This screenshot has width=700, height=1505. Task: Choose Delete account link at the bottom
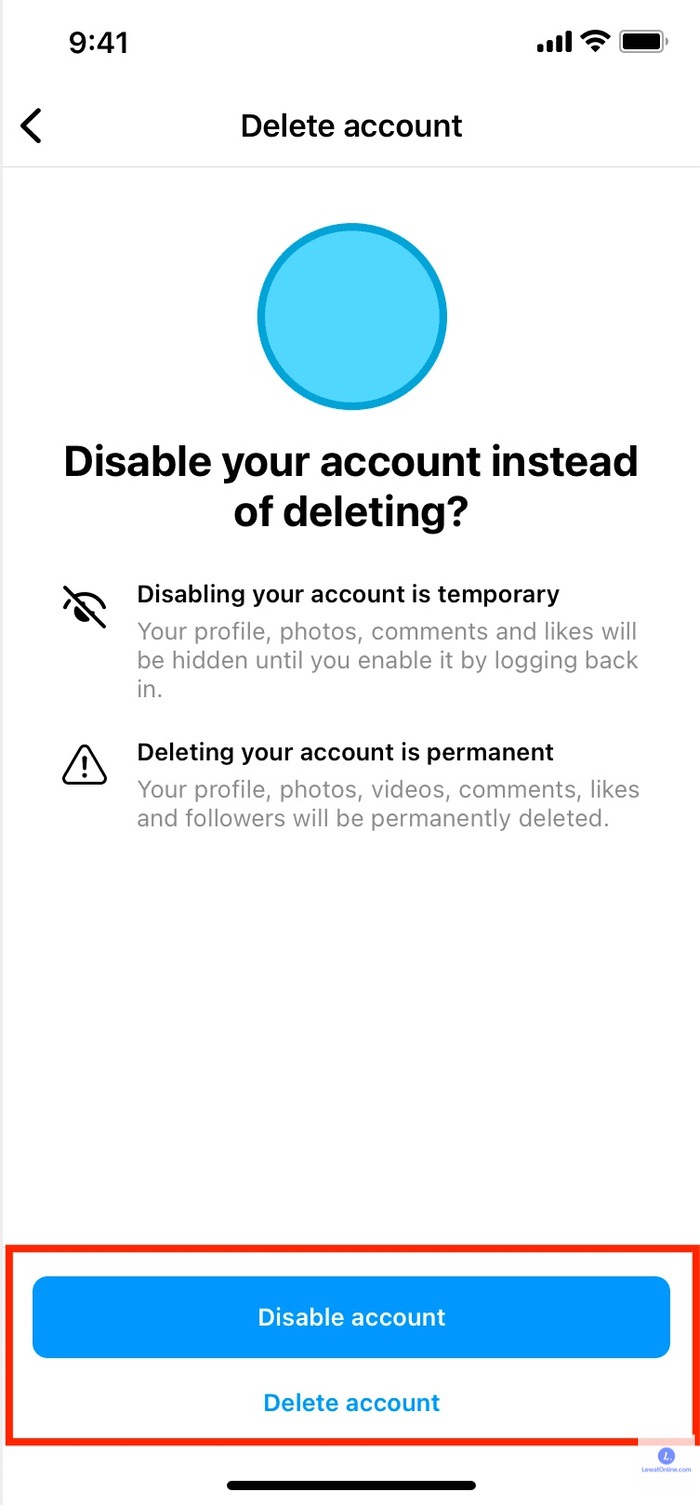(351, 1403)
